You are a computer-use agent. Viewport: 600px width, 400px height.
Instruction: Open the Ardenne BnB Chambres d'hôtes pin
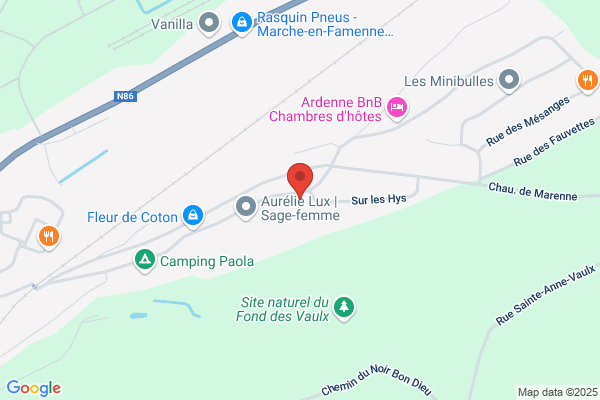click(397, 109)
